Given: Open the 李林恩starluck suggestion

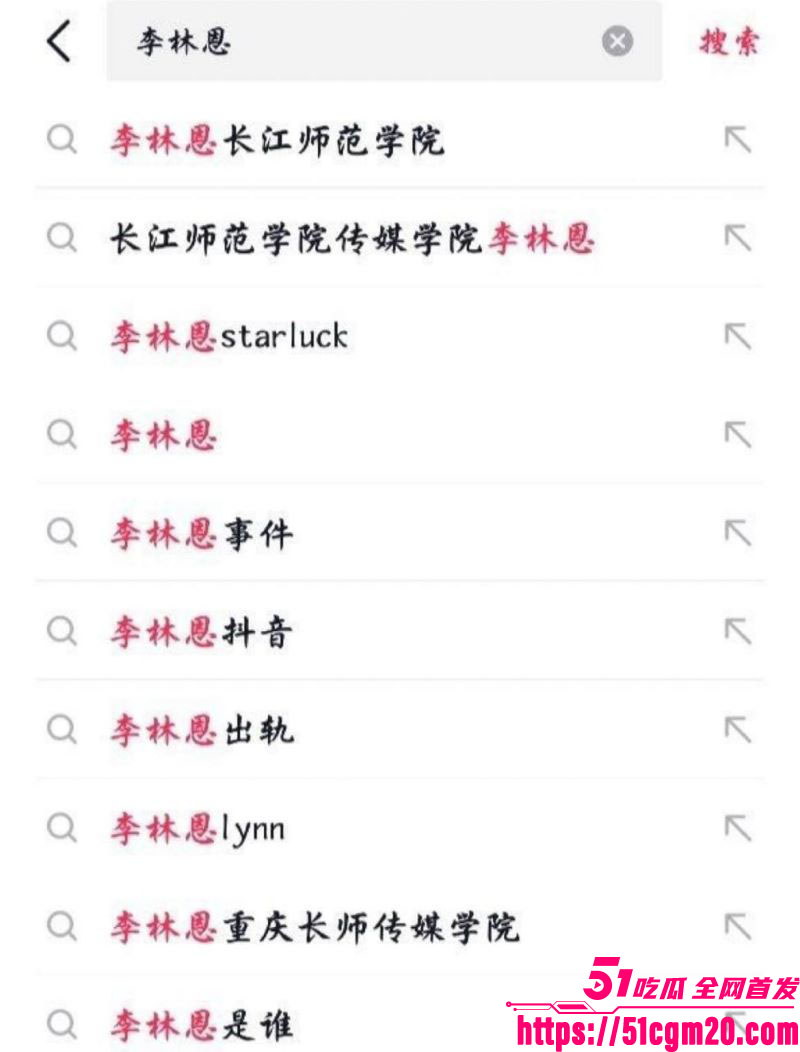Looking at the screenshot, I should (x=228, y=336).
